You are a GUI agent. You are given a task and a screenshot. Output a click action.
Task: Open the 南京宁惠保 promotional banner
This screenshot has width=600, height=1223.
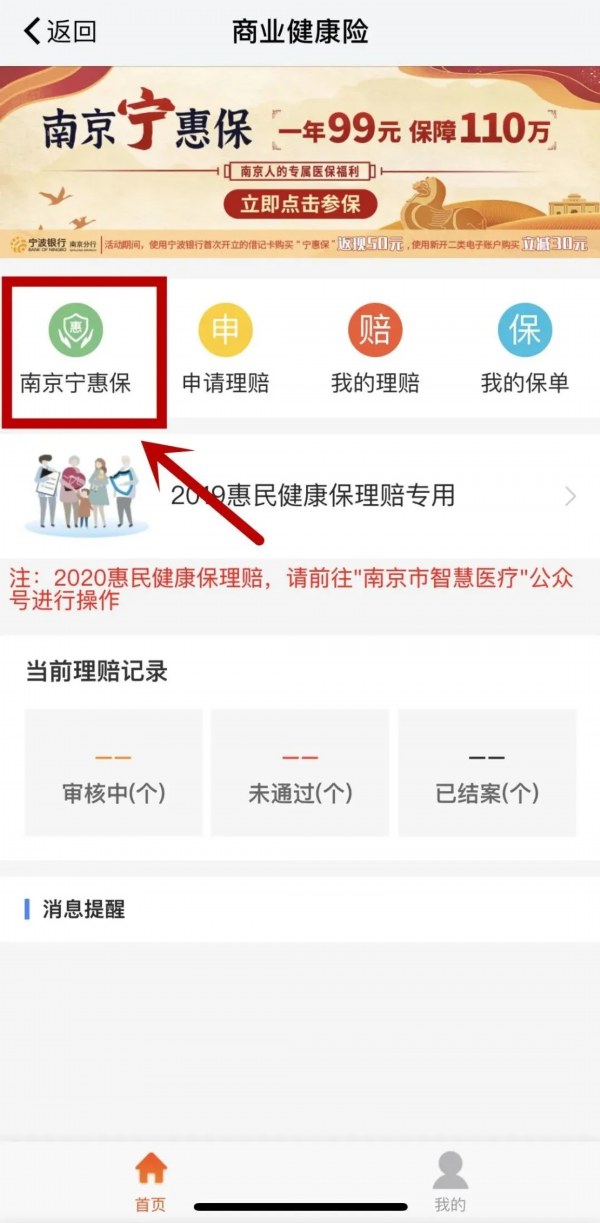[x=300, y=160]
